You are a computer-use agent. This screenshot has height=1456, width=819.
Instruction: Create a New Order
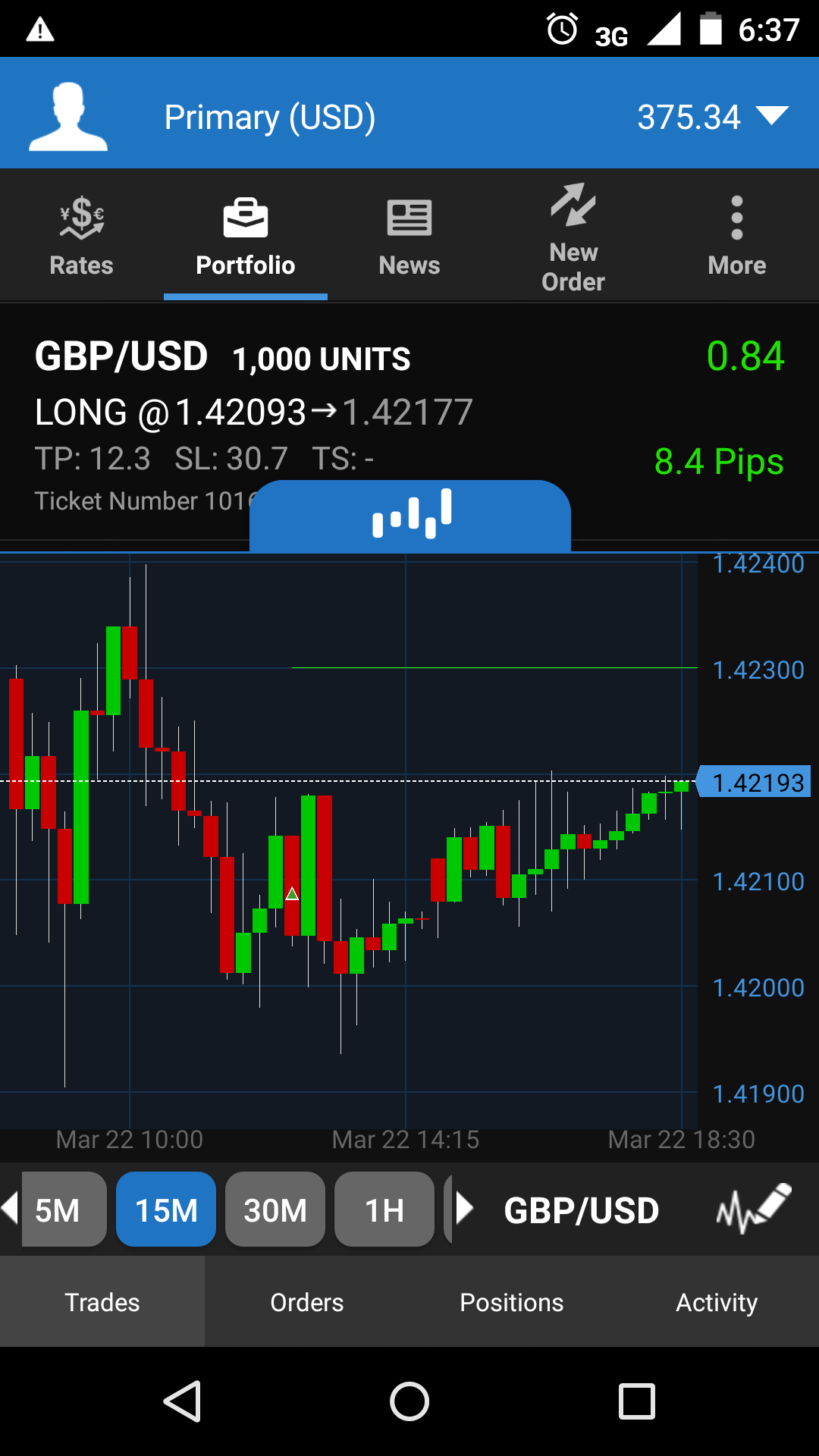573,237
